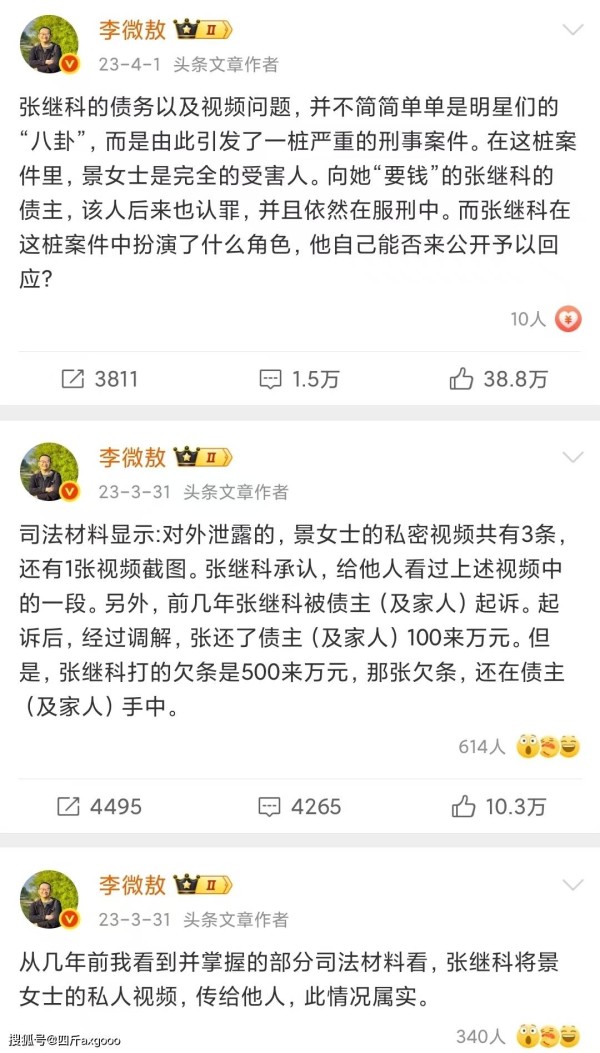The image size is (600, 1053).
Task: Open the chevron menu above the 从几年前 post
Action: [572, 885]
